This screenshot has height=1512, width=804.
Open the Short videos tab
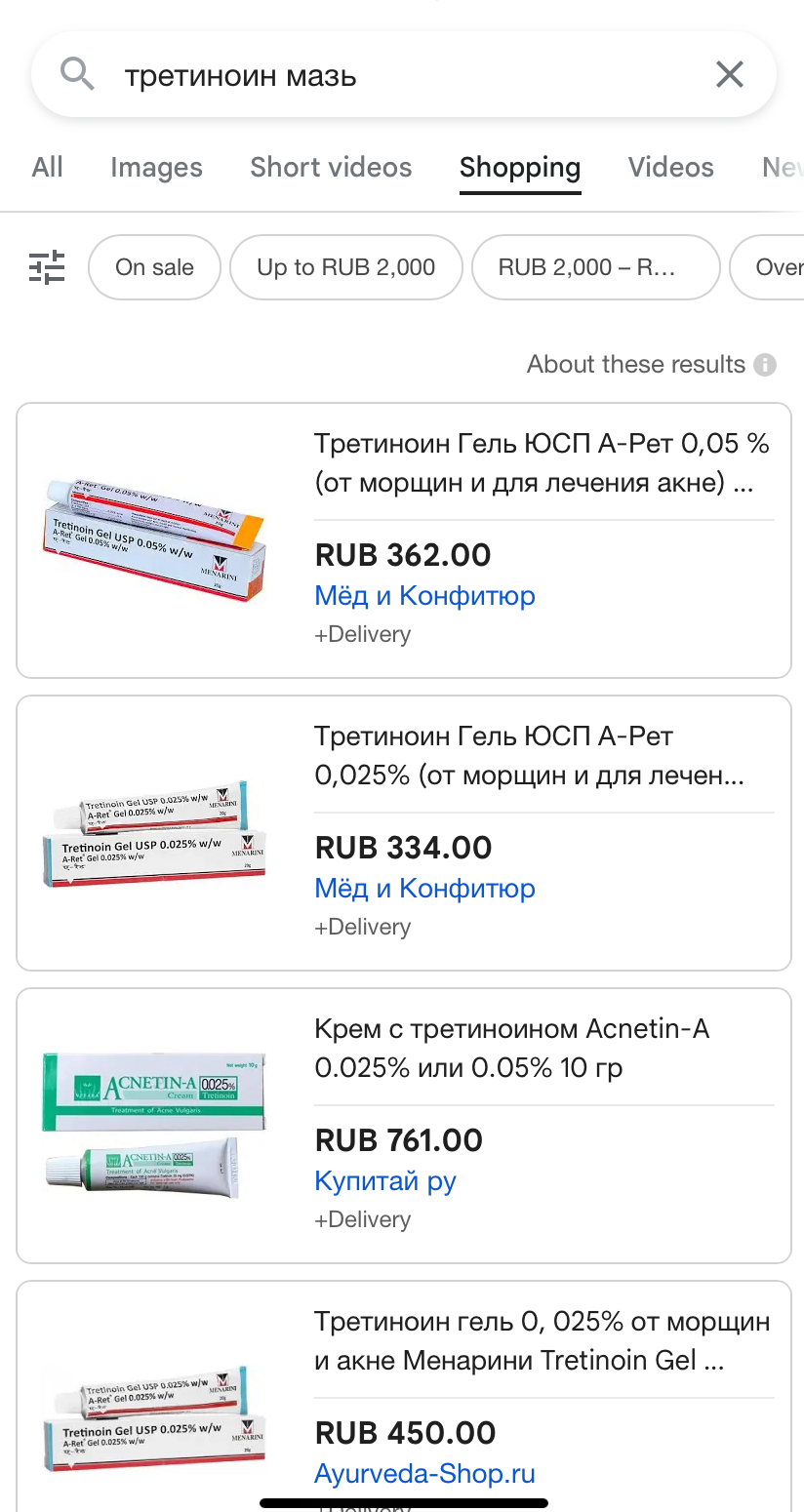pyautogui.click(x=331, y=168)
